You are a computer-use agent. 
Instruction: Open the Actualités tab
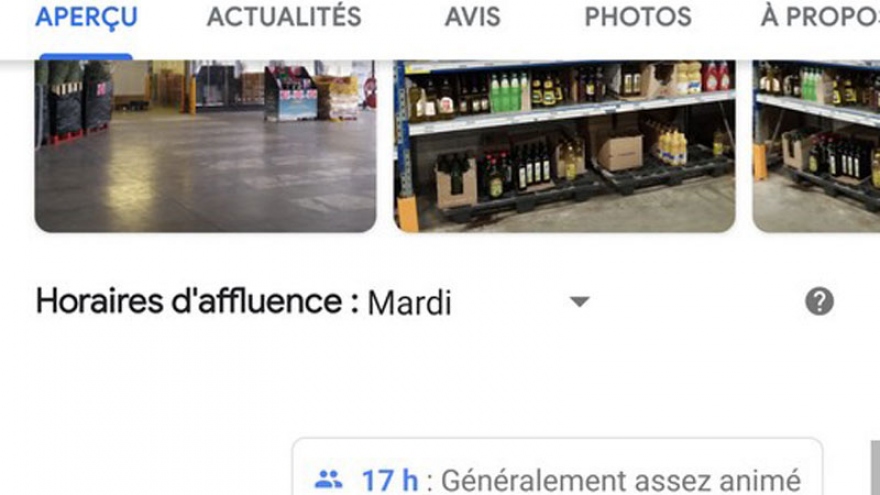(x=284, y=17)
